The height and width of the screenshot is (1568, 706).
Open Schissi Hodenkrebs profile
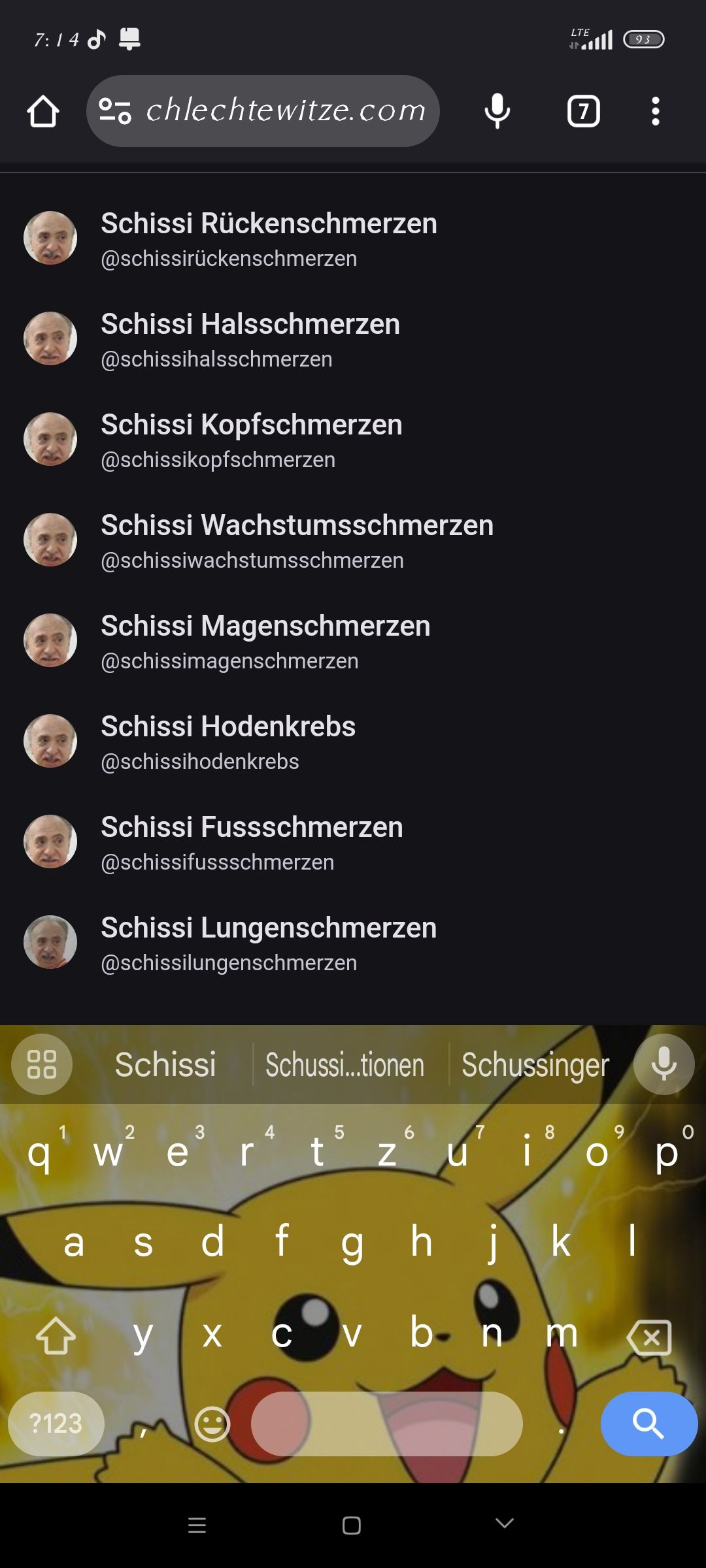[x=227, y=742]
